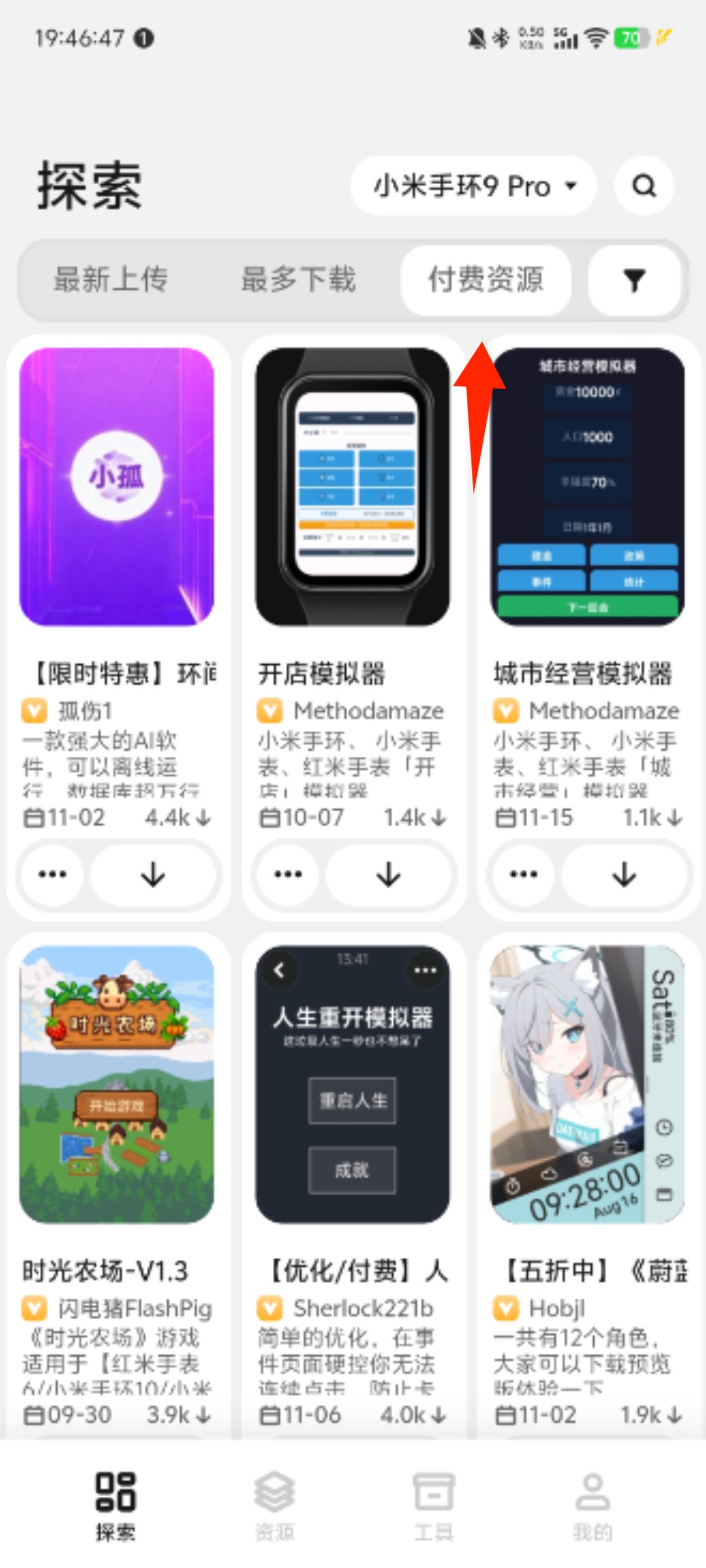706x1568 pixels.
Task: Go to the 我的 tab
Action: coord(592,1502)
